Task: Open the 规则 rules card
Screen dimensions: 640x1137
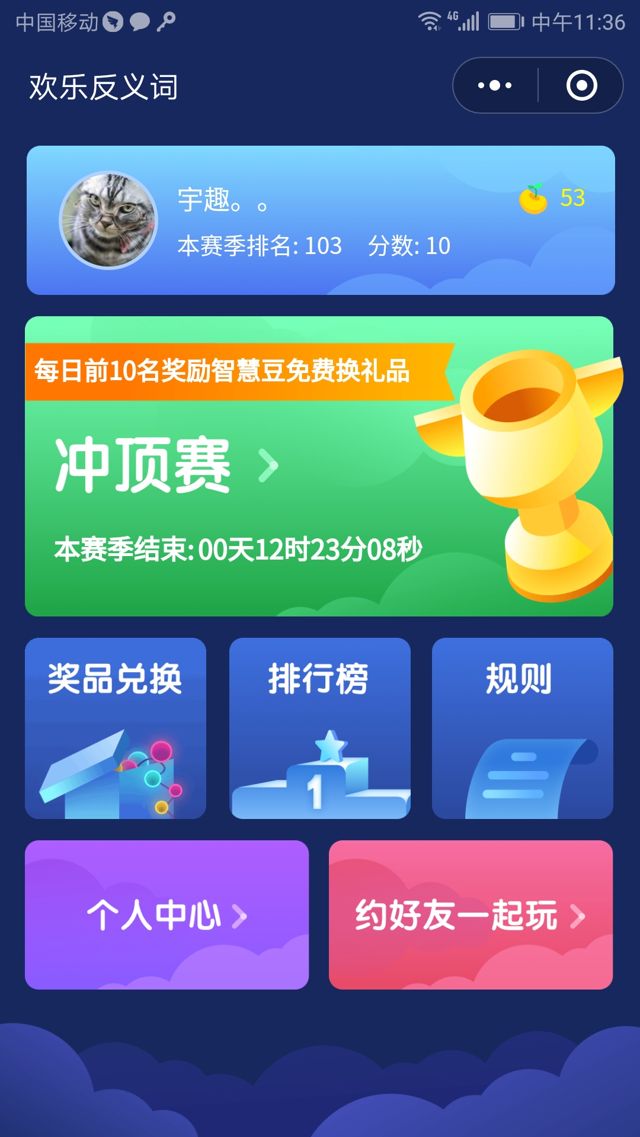Action: click(x=522, y=728)
